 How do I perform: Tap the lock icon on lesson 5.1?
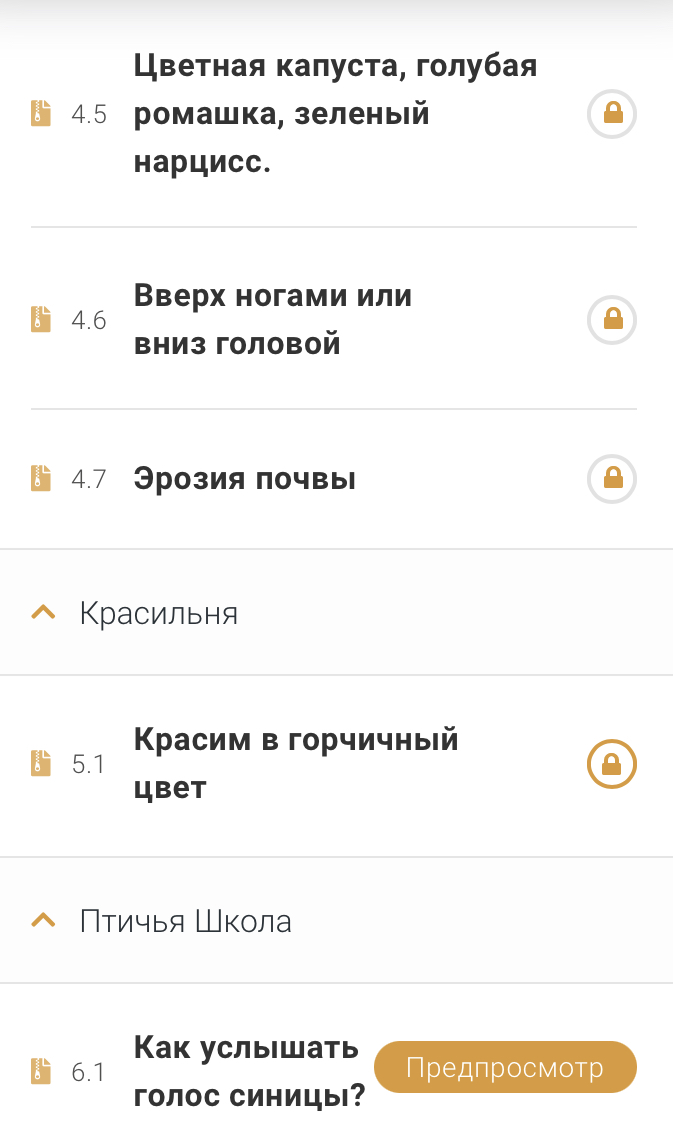pyautogui.click(x=611, y=765)
